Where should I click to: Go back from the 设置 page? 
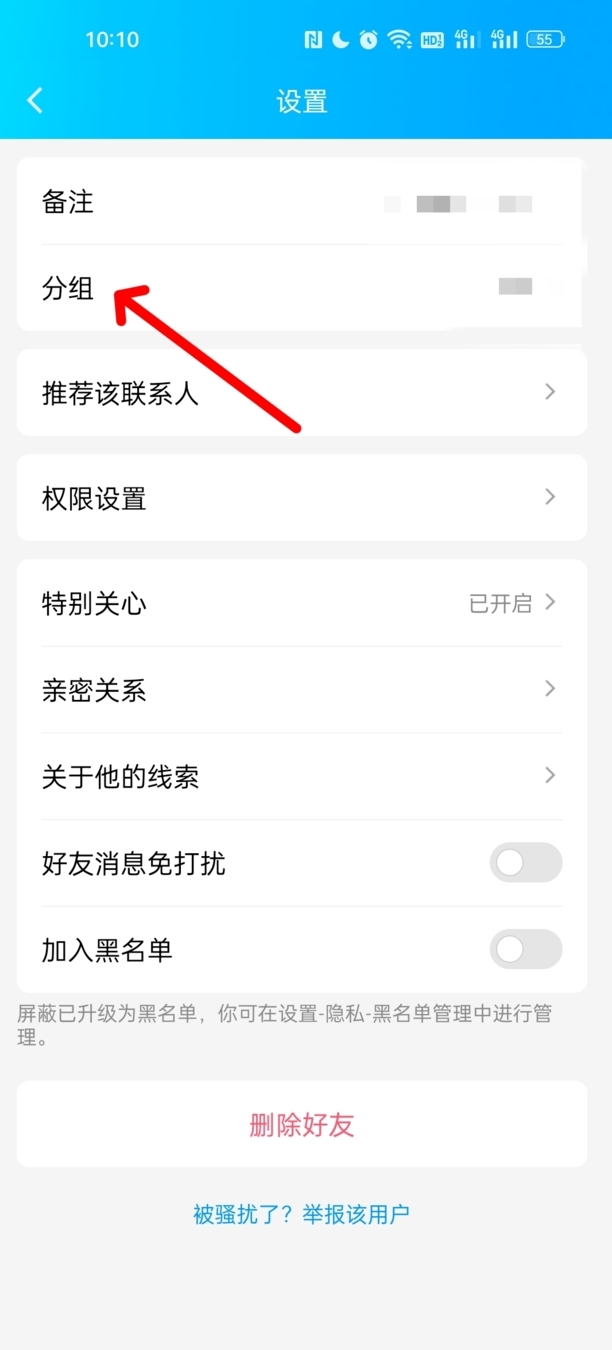[35, 100]
